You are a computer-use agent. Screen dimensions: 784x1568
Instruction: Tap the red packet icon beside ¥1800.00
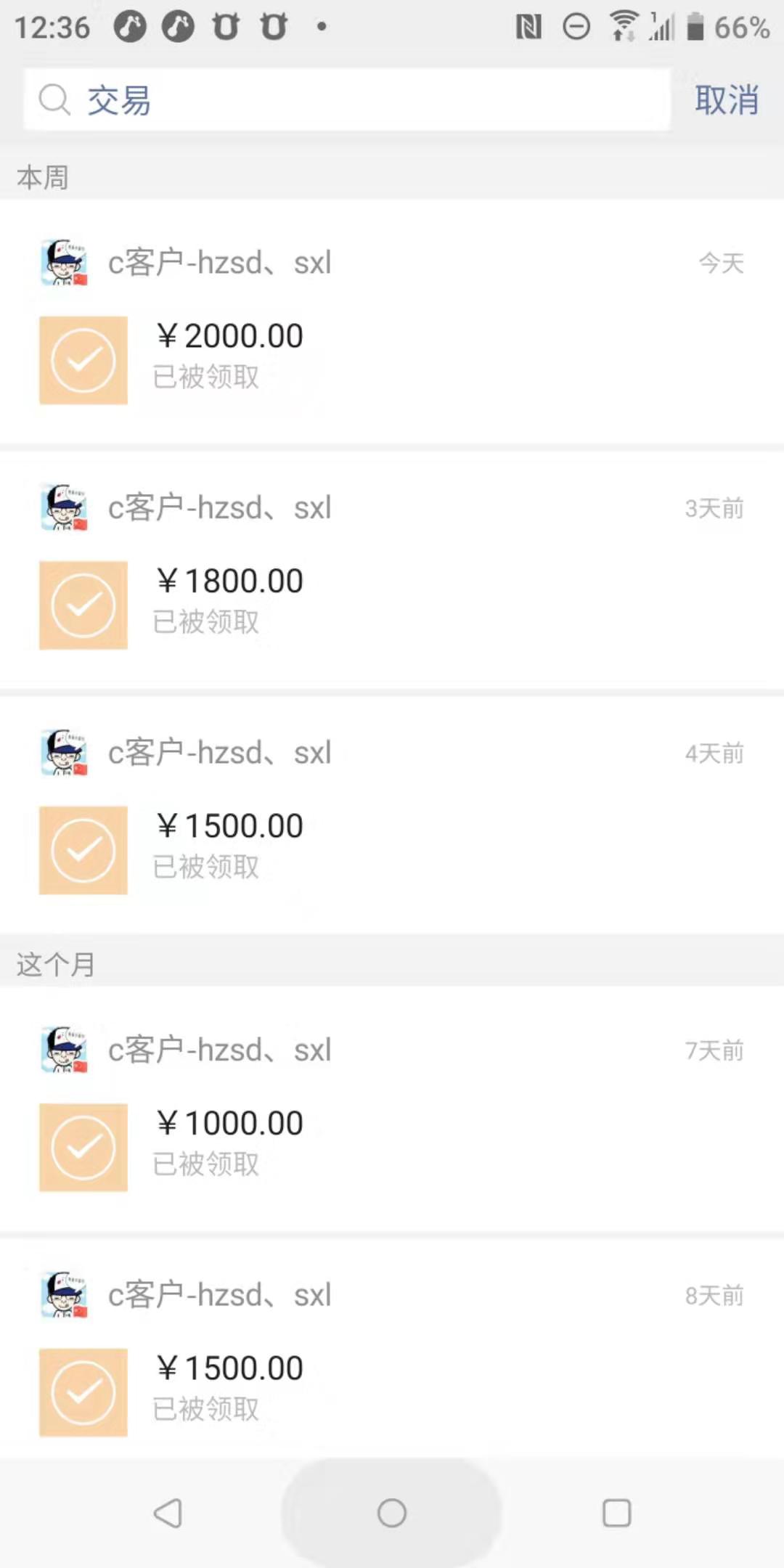click(82, 604)
